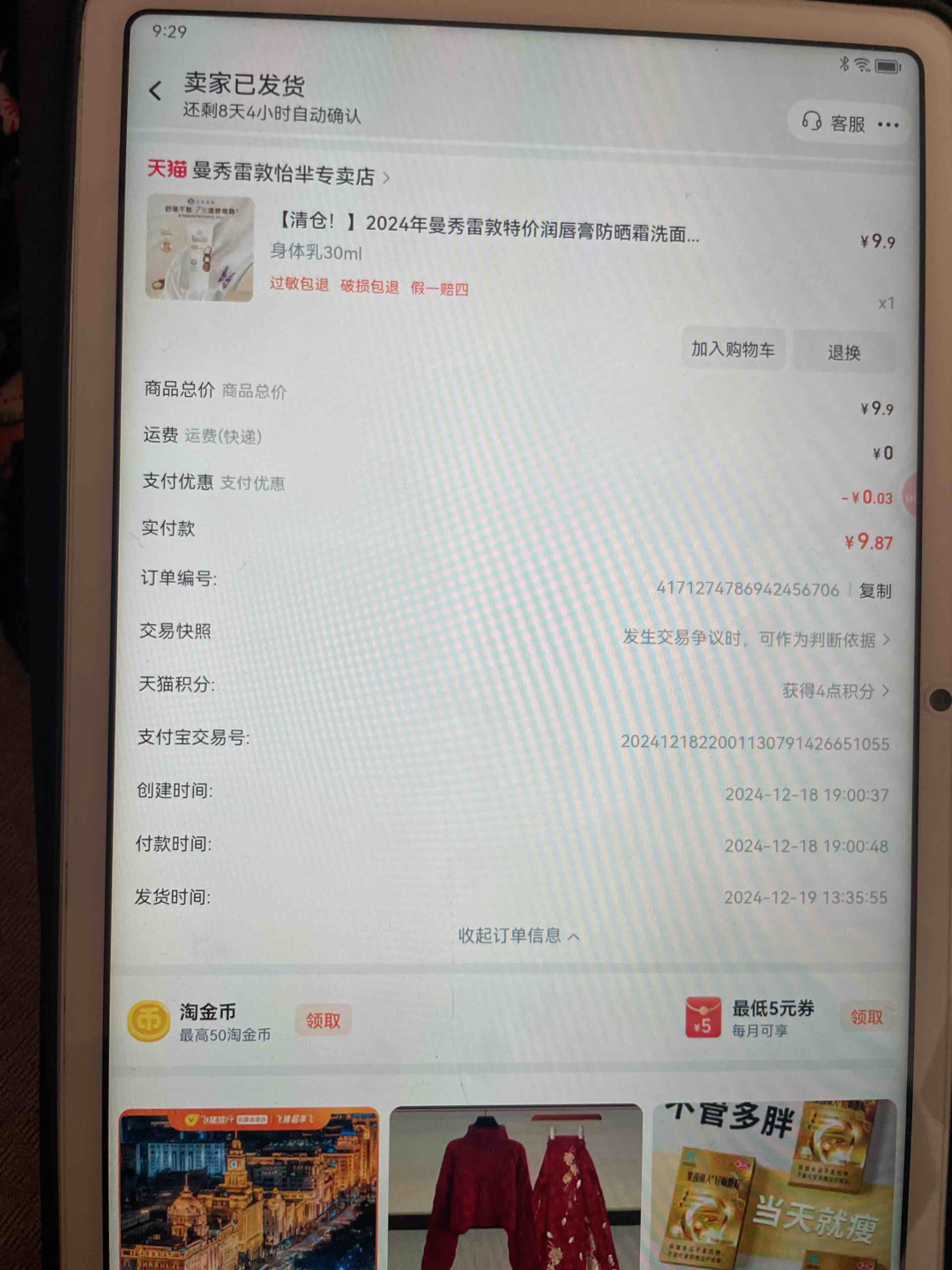The width and height of the screenshot is (952, 1270).
Task: Collapse details with 收起订单信息
Action: (518, 936)
